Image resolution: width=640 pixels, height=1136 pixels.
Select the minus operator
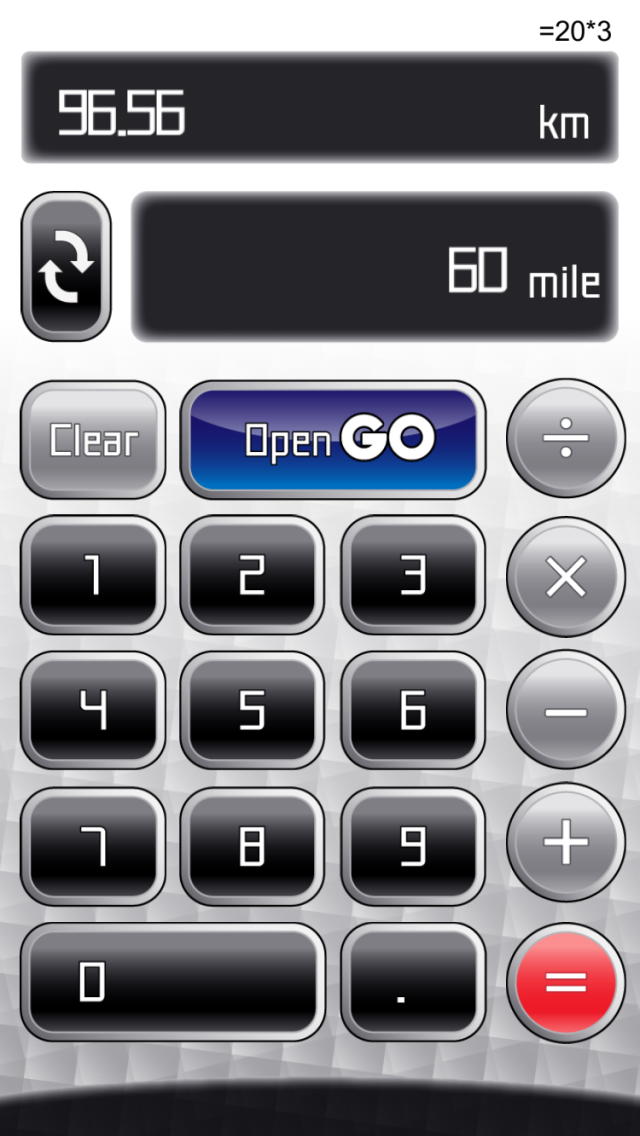565,709
